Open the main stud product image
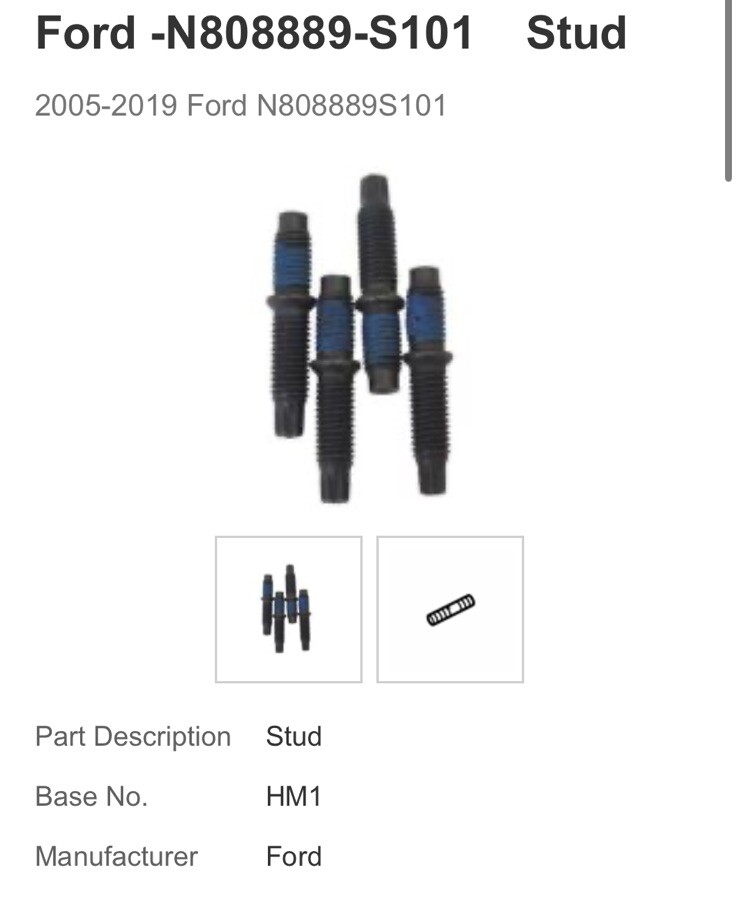Image resolution: width=738 pixels, height=911 pixels. (x=360, y=335)
